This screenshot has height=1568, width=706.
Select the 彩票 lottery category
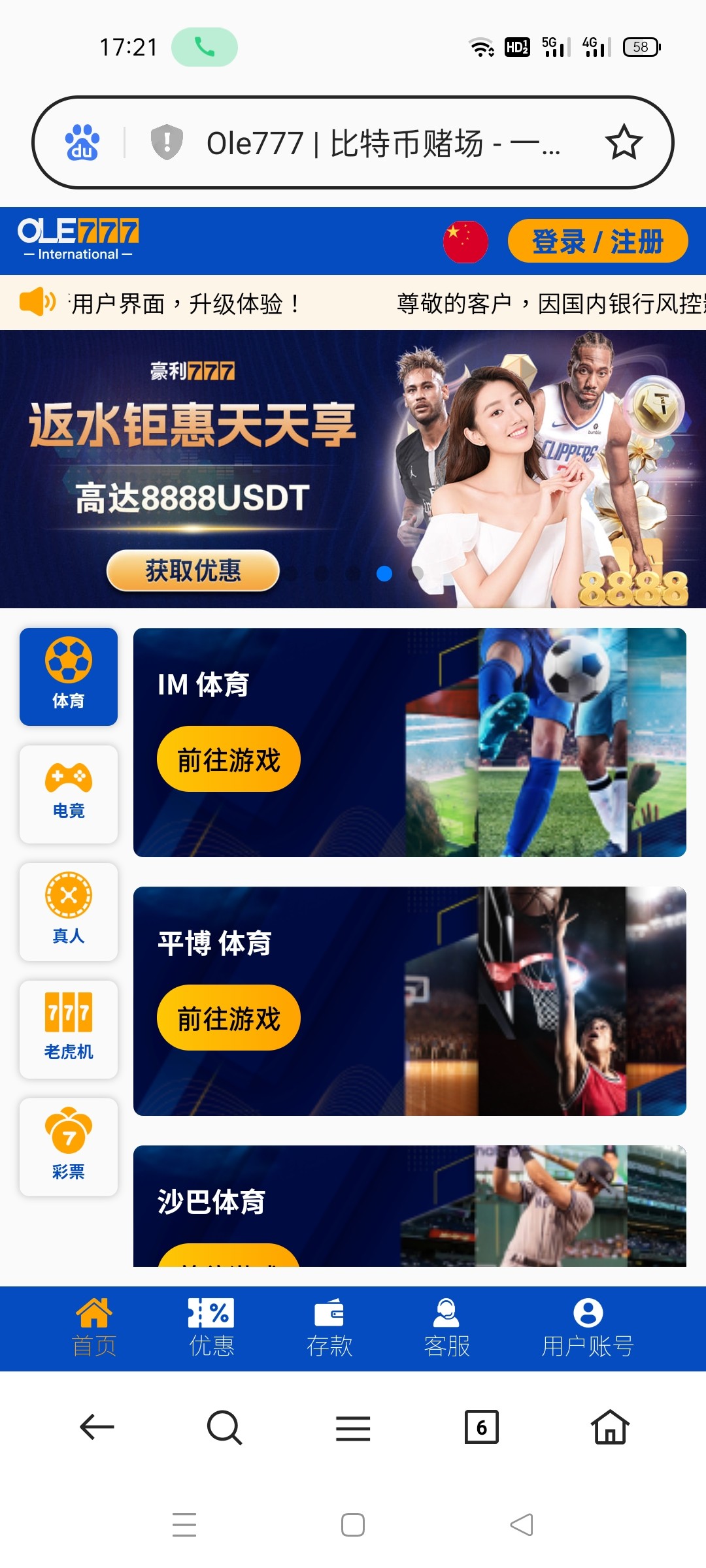click(69, 1147)
